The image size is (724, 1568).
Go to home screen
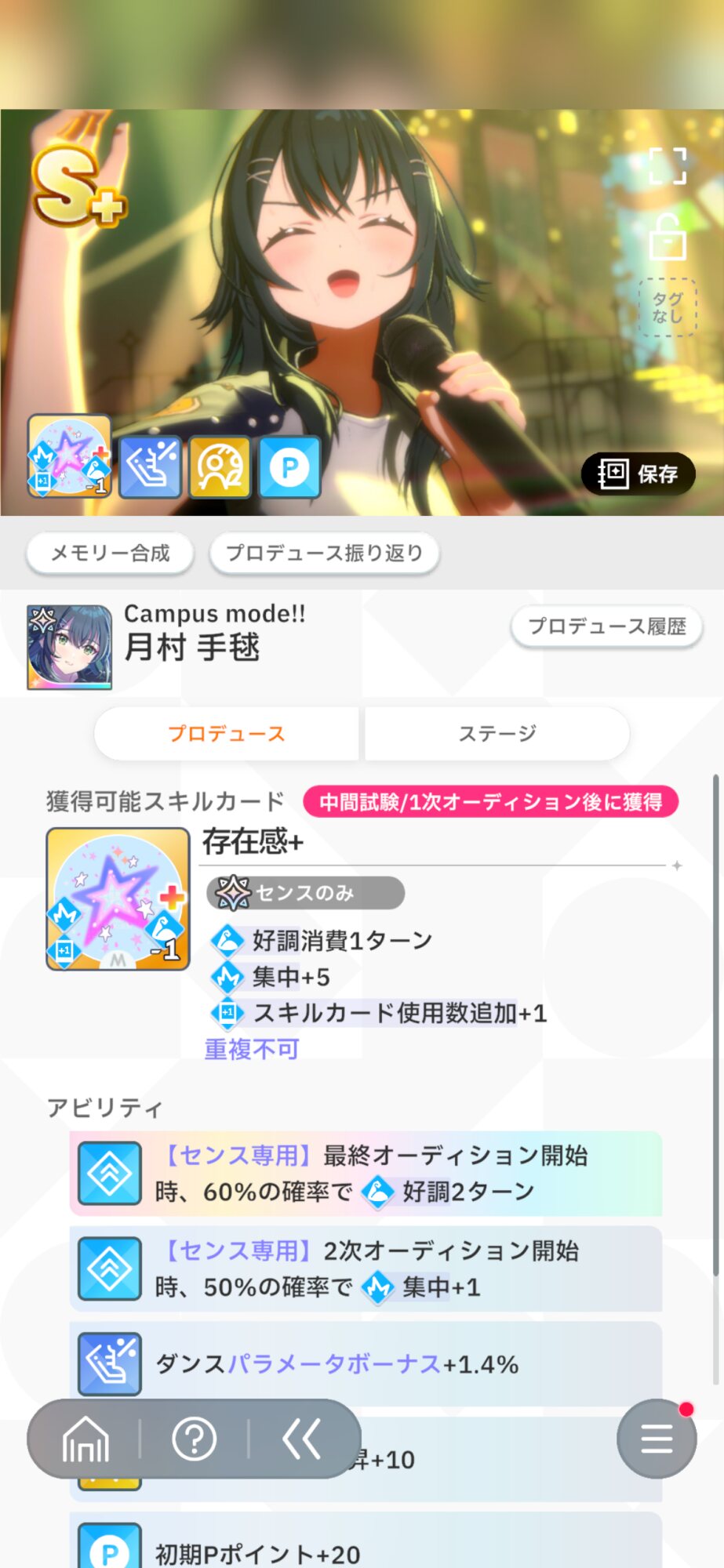pyautogui.click(x=85, y=1439)
